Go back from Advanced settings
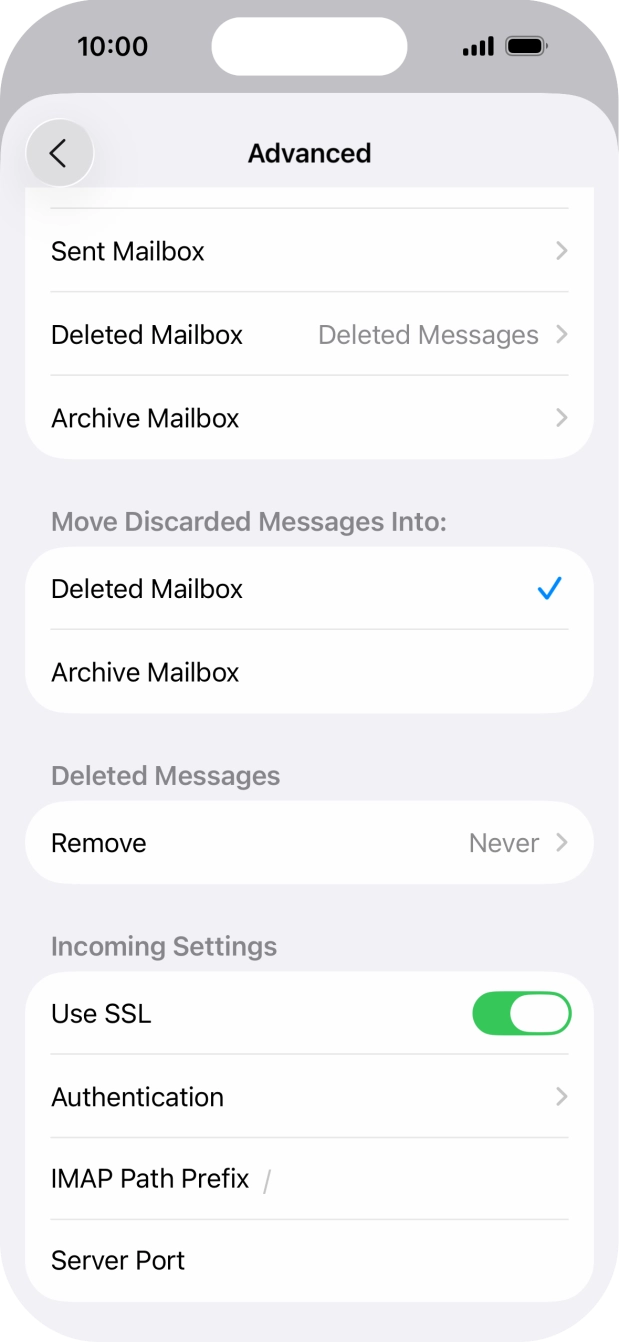This screenshot has width=619, height=1342. (x=59, y=153)
